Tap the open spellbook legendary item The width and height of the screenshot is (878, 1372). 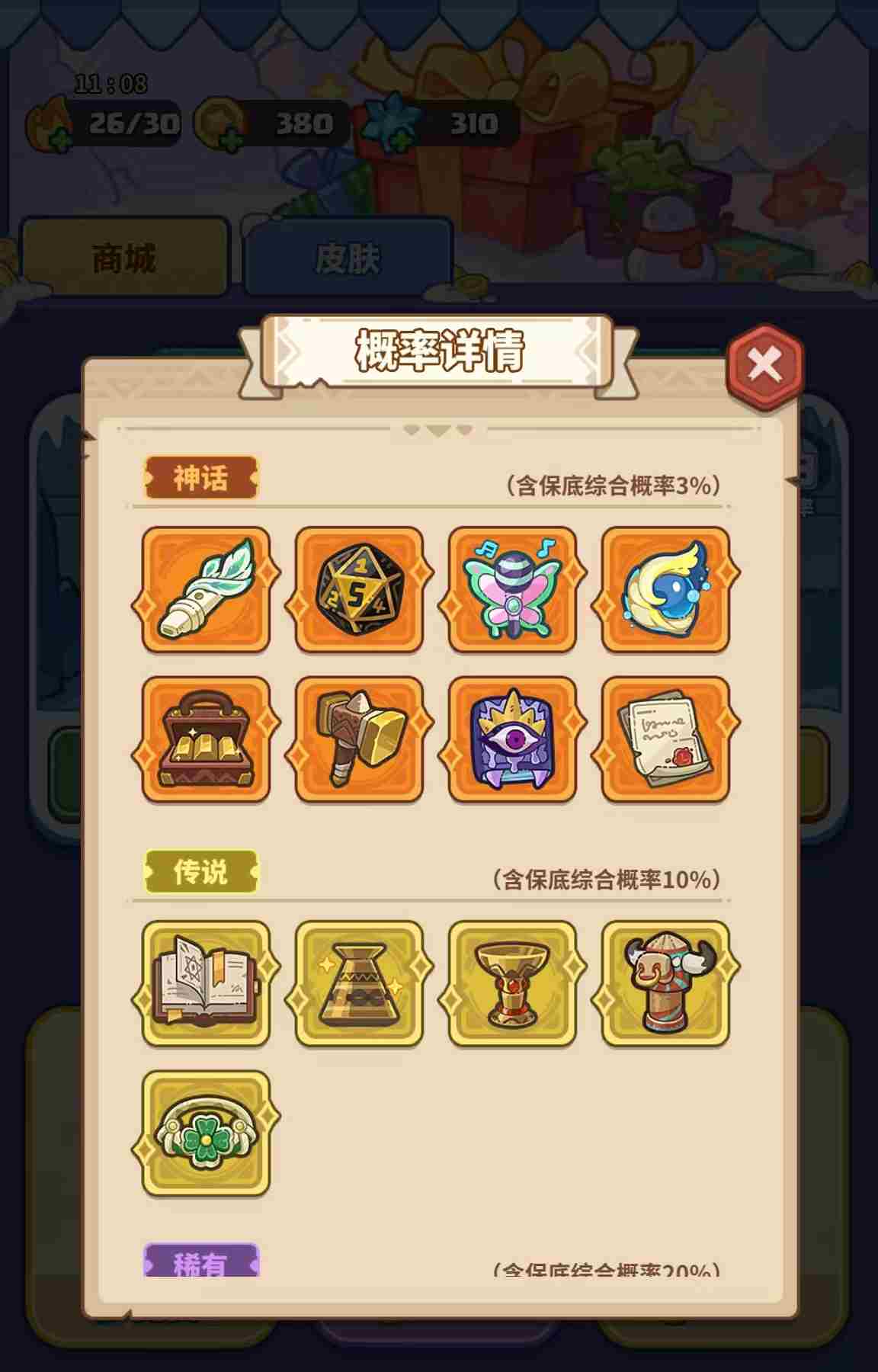(x=207, y=983)
